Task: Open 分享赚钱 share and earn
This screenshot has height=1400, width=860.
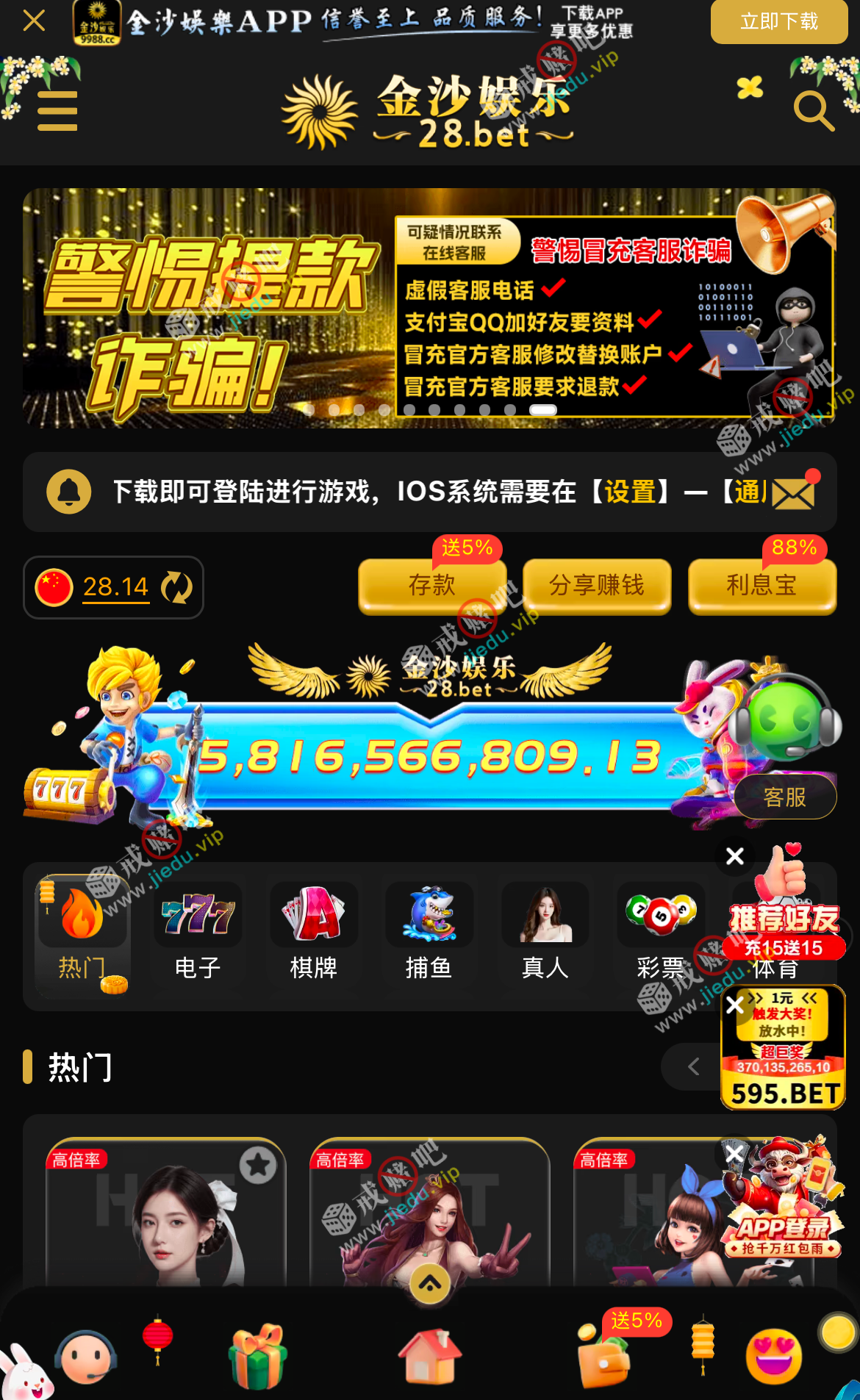Action: coord(597,586)
